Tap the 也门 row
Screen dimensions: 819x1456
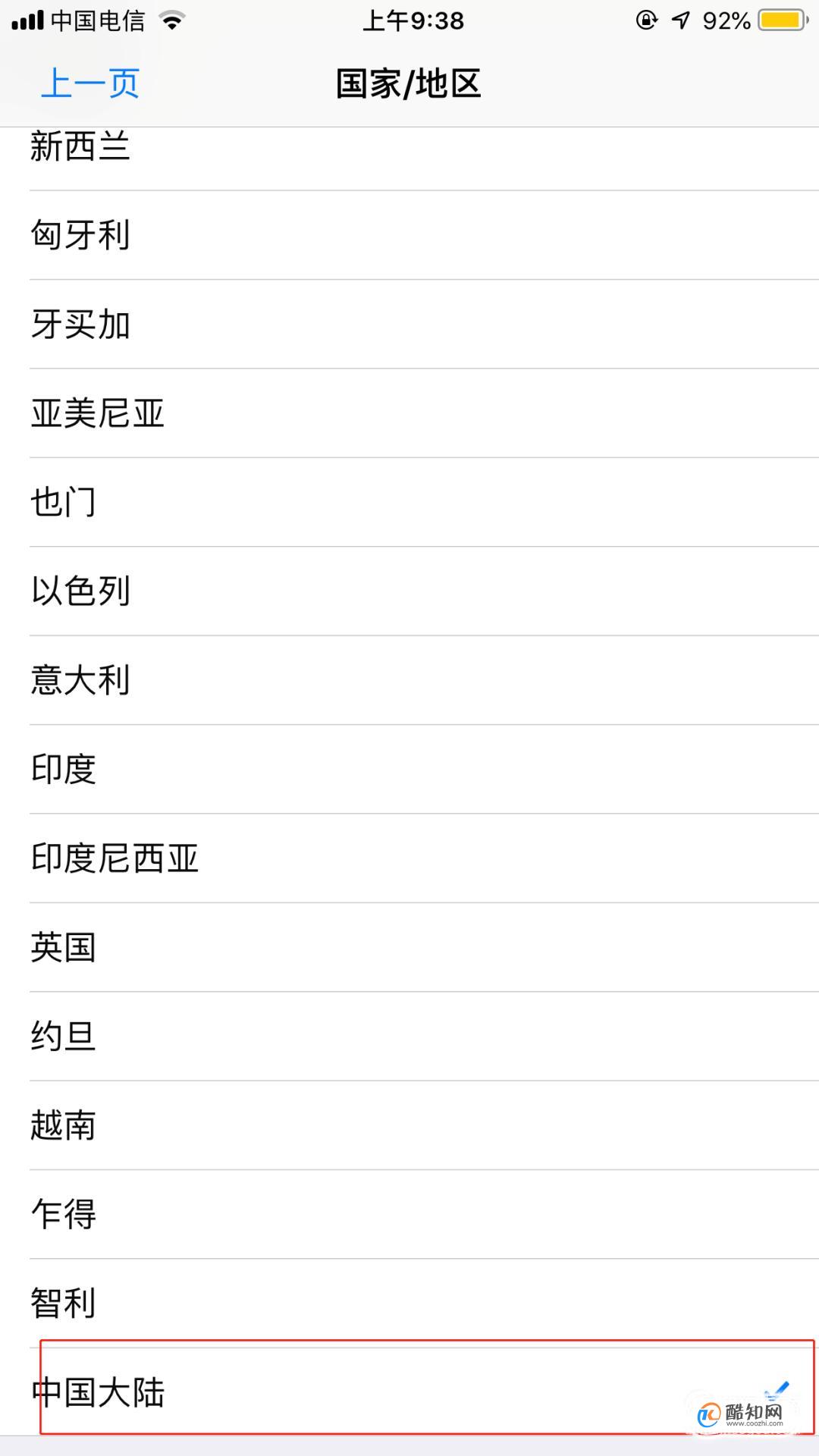tap(409, 502)
